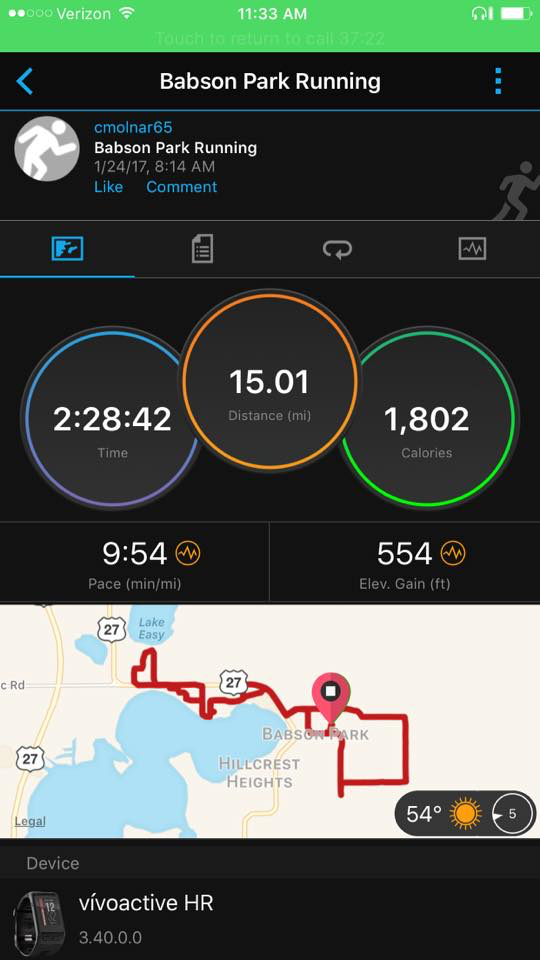Open the pace chart icon

(188, 554)
